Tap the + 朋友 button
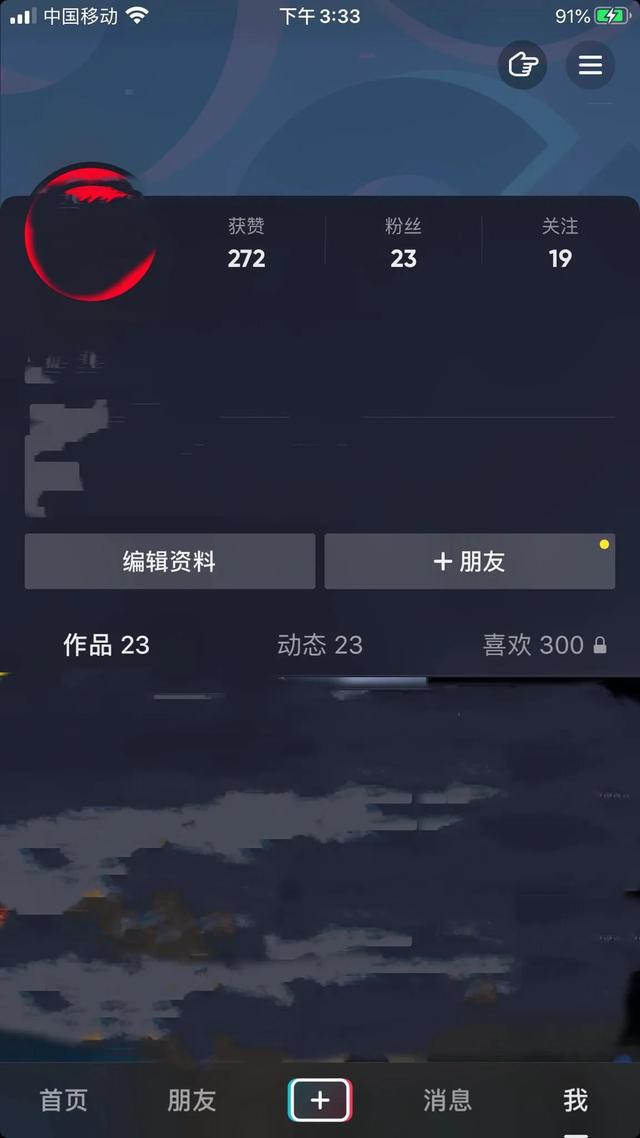 469,561
